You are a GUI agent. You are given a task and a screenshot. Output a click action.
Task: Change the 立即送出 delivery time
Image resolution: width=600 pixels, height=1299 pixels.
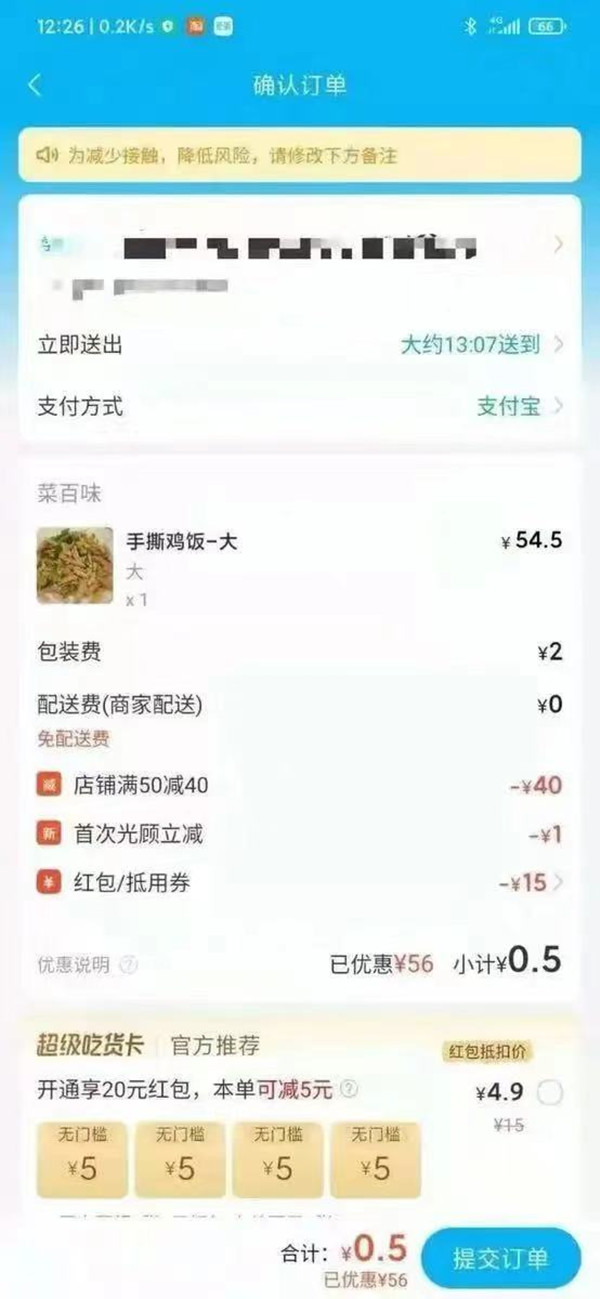482,345
